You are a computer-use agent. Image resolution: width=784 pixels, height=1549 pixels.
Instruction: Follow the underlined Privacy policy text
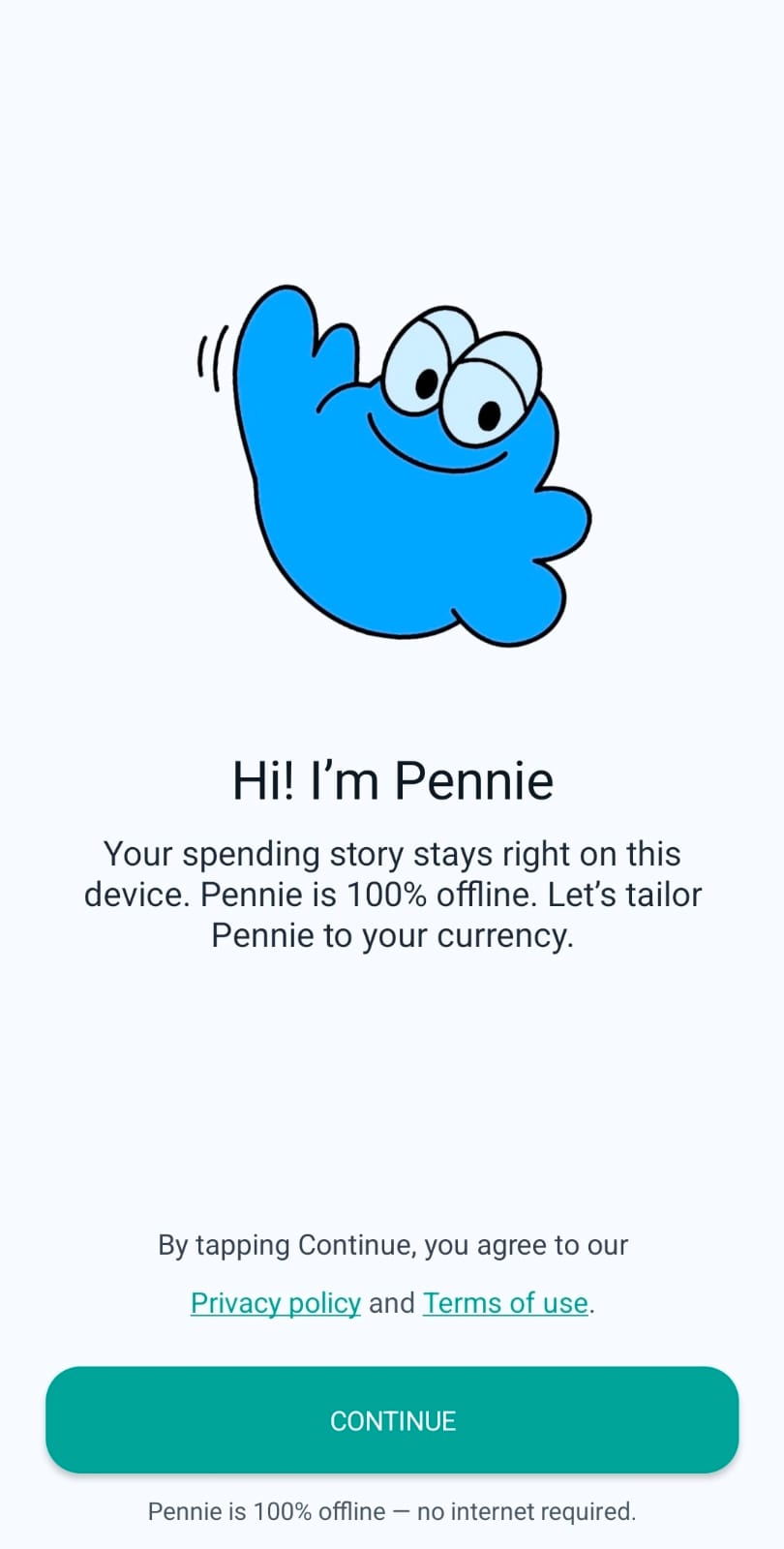coord(275,1303)
